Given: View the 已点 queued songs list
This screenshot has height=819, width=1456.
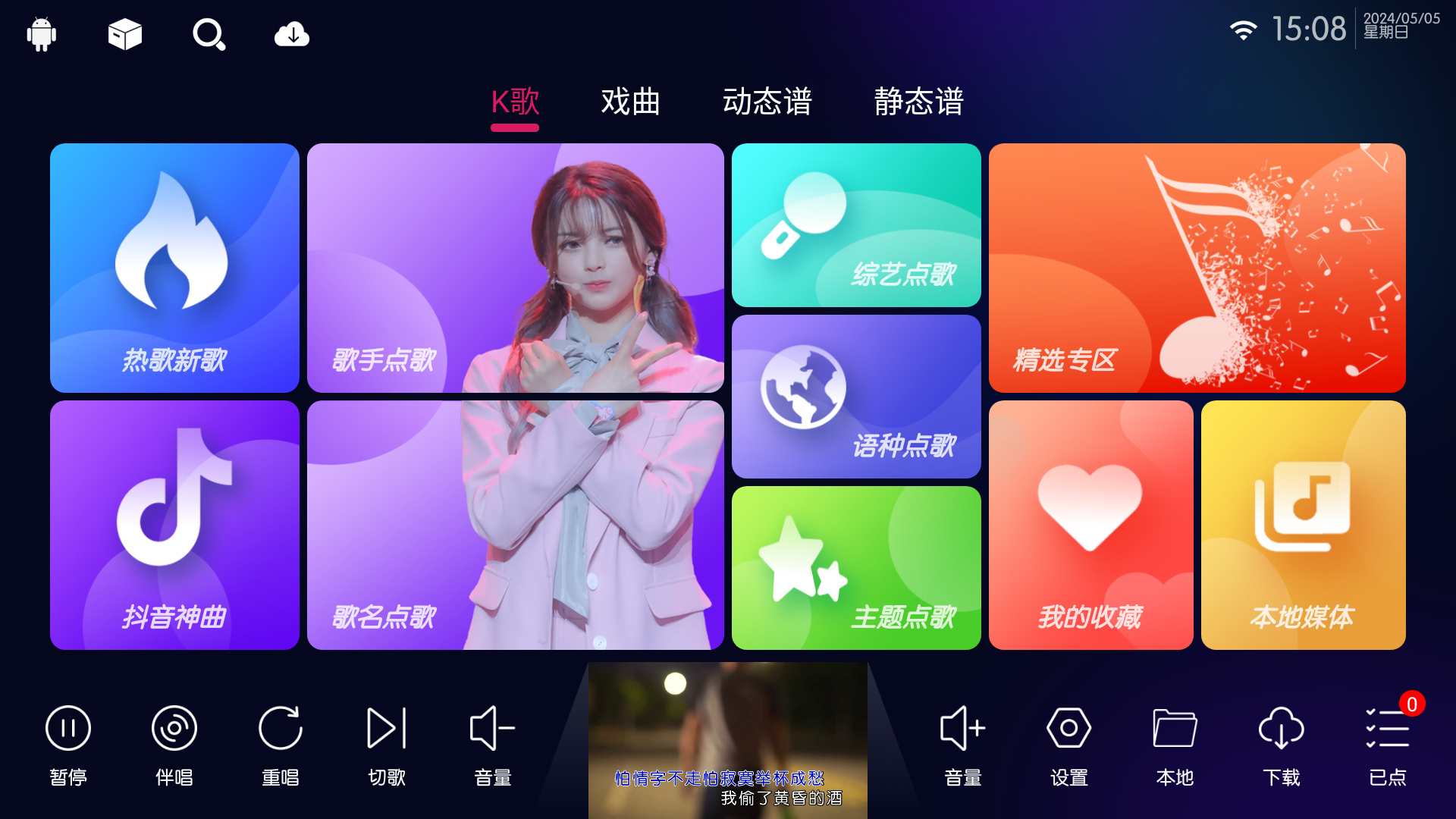Looking at the screenshot, I should point(1387,743).
